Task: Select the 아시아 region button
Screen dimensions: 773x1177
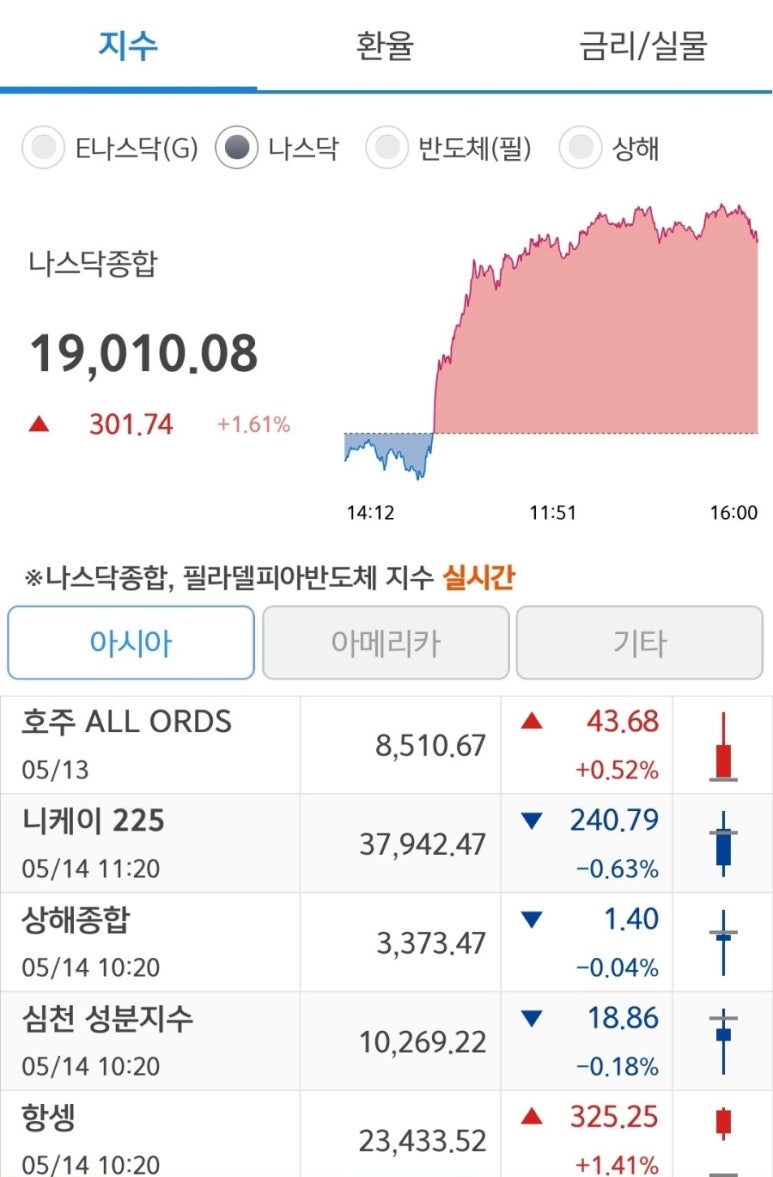Action: tap(131, 642)
